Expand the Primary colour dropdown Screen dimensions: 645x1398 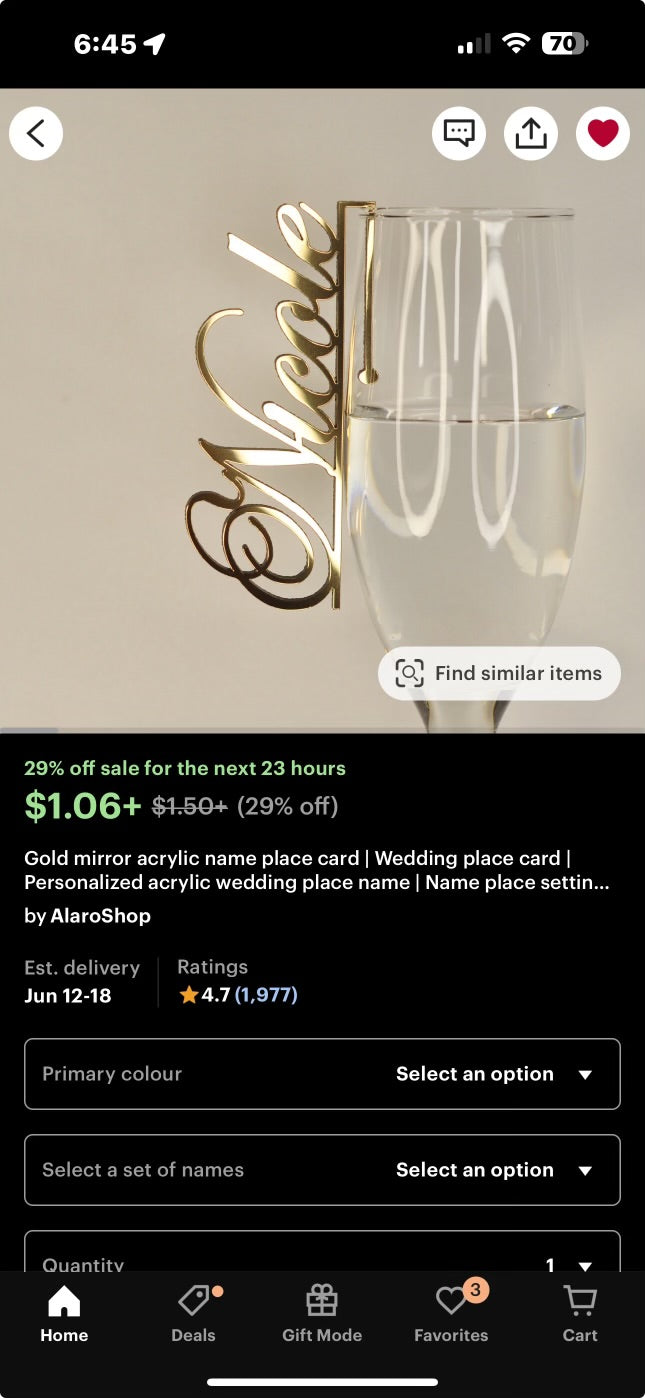[x=322, y=1074]
